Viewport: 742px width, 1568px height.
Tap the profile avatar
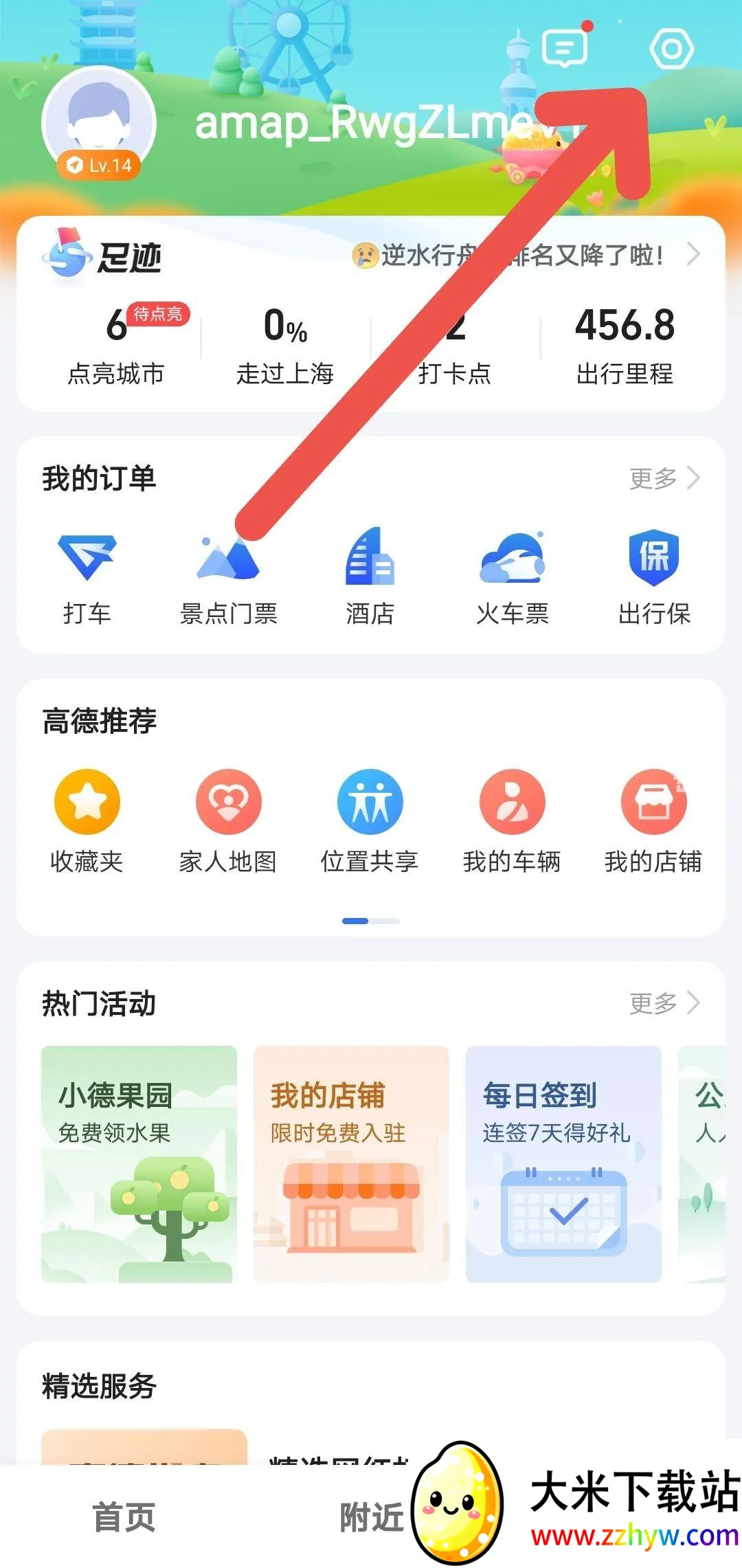tap(99, 122)
